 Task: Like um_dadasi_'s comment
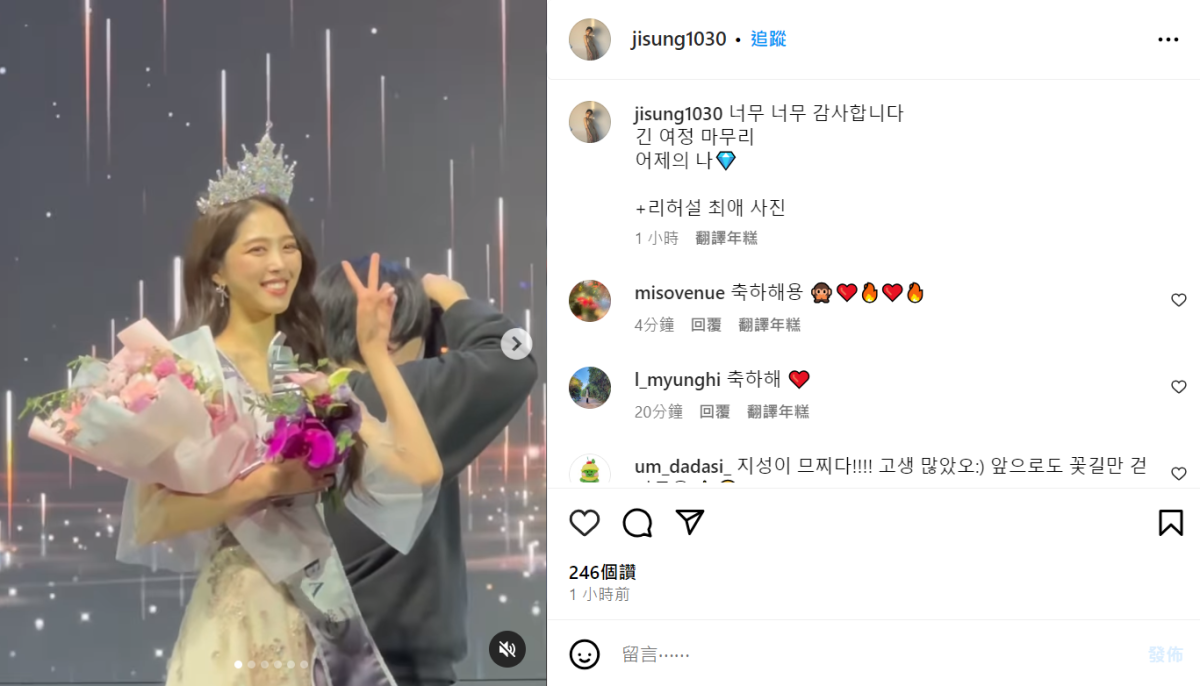(1179, 473)
